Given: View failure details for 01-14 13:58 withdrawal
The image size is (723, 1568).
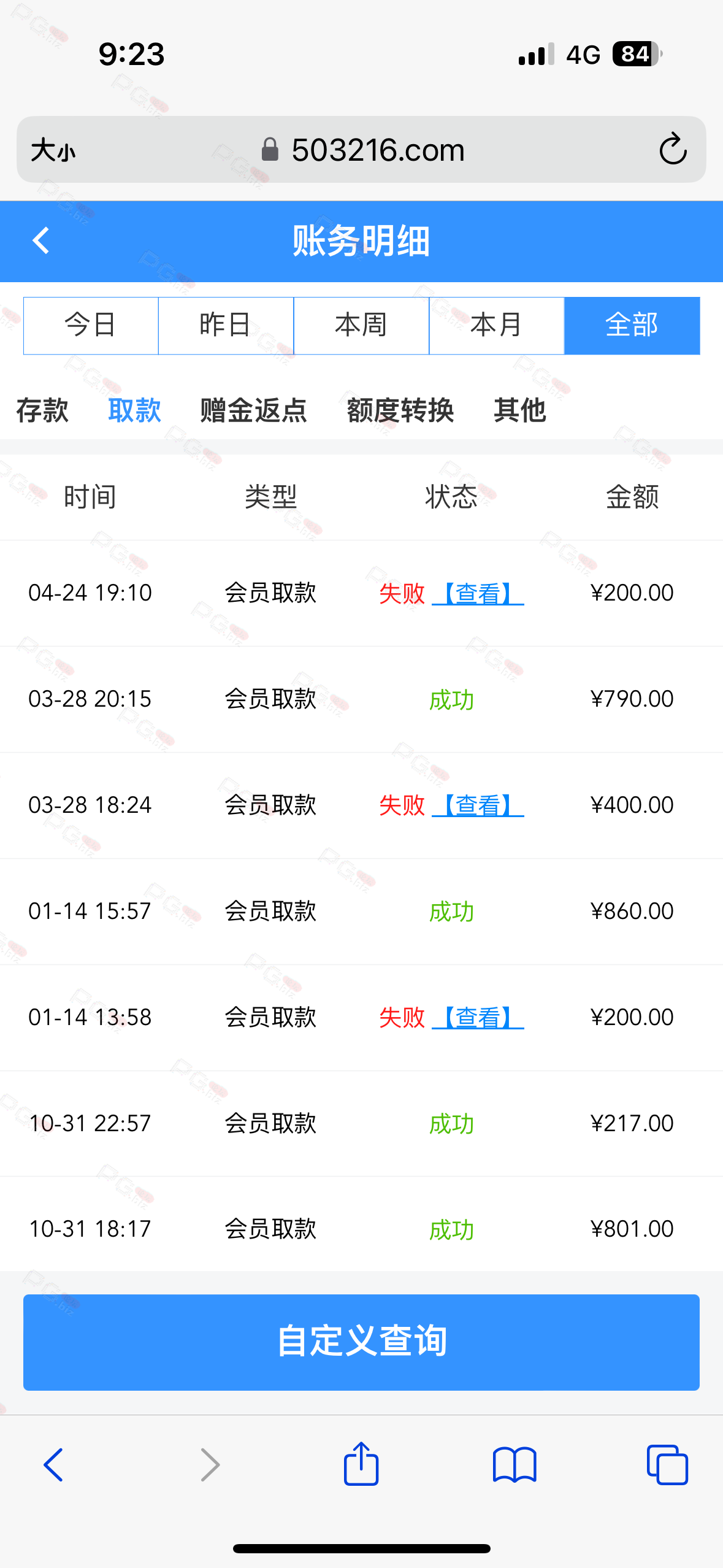Looking at the screenshot, I should 478,1018.
